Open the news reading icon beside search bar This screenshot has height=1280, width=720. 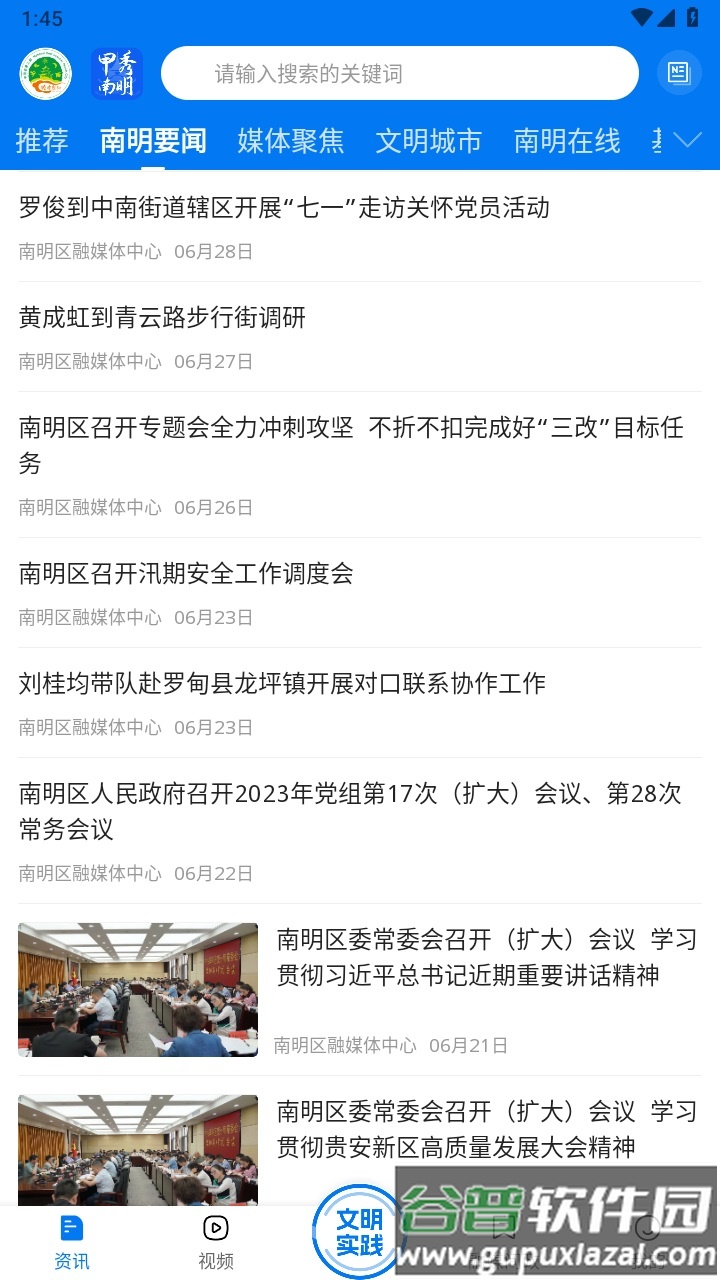click(x=679, y=72)
